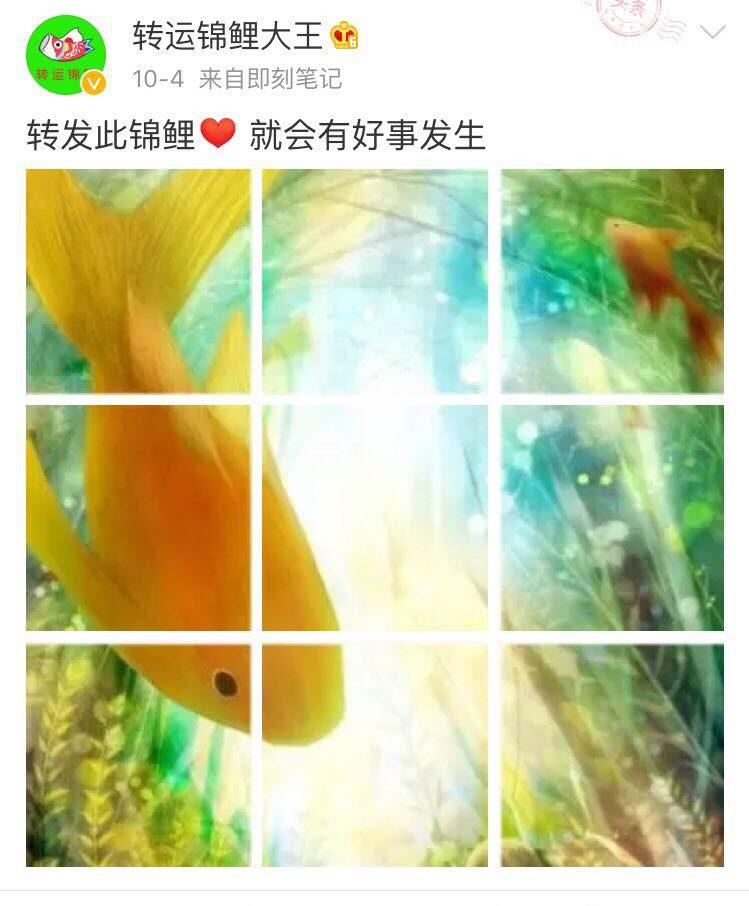The height and width of the screenshot is (906, 749).
Task: Expand the post options chevron
Action: [712, 33]
